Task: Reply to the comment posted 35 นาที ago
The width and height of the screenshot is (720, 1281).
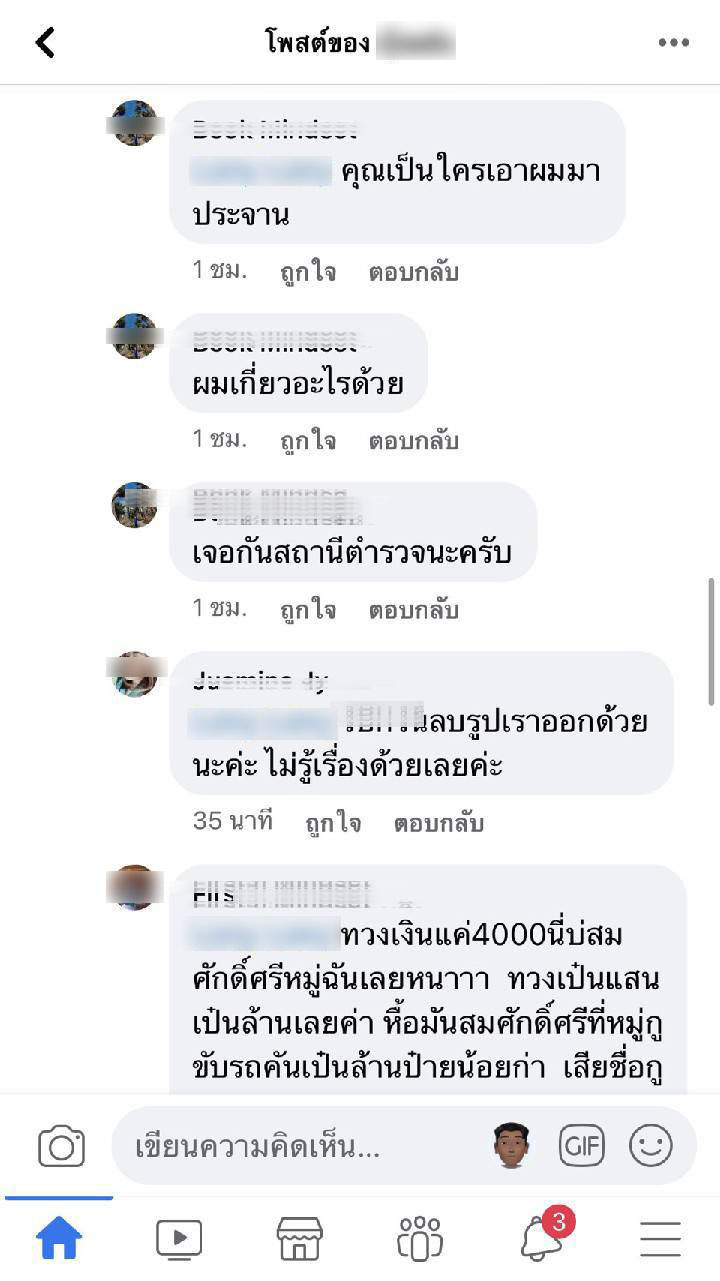Action: pyautogui.click(x=438, y=823)
